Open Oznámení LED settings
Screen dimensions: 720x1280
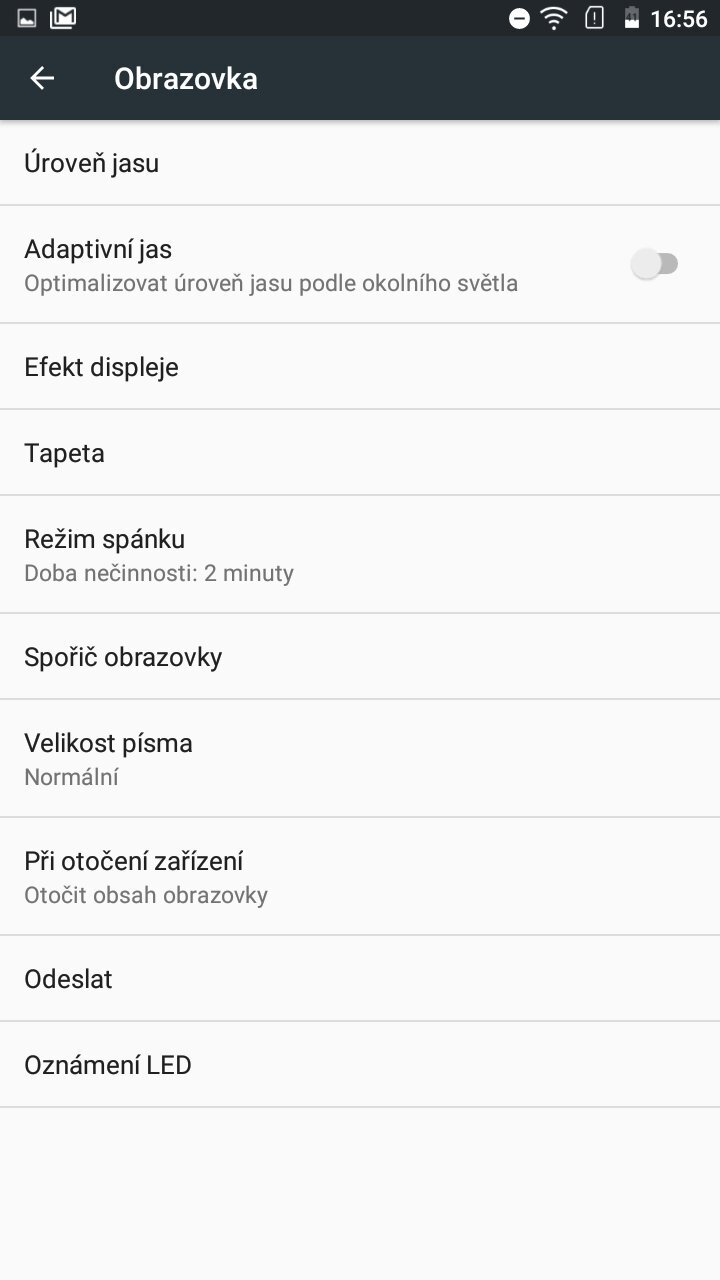point(107,1065)
